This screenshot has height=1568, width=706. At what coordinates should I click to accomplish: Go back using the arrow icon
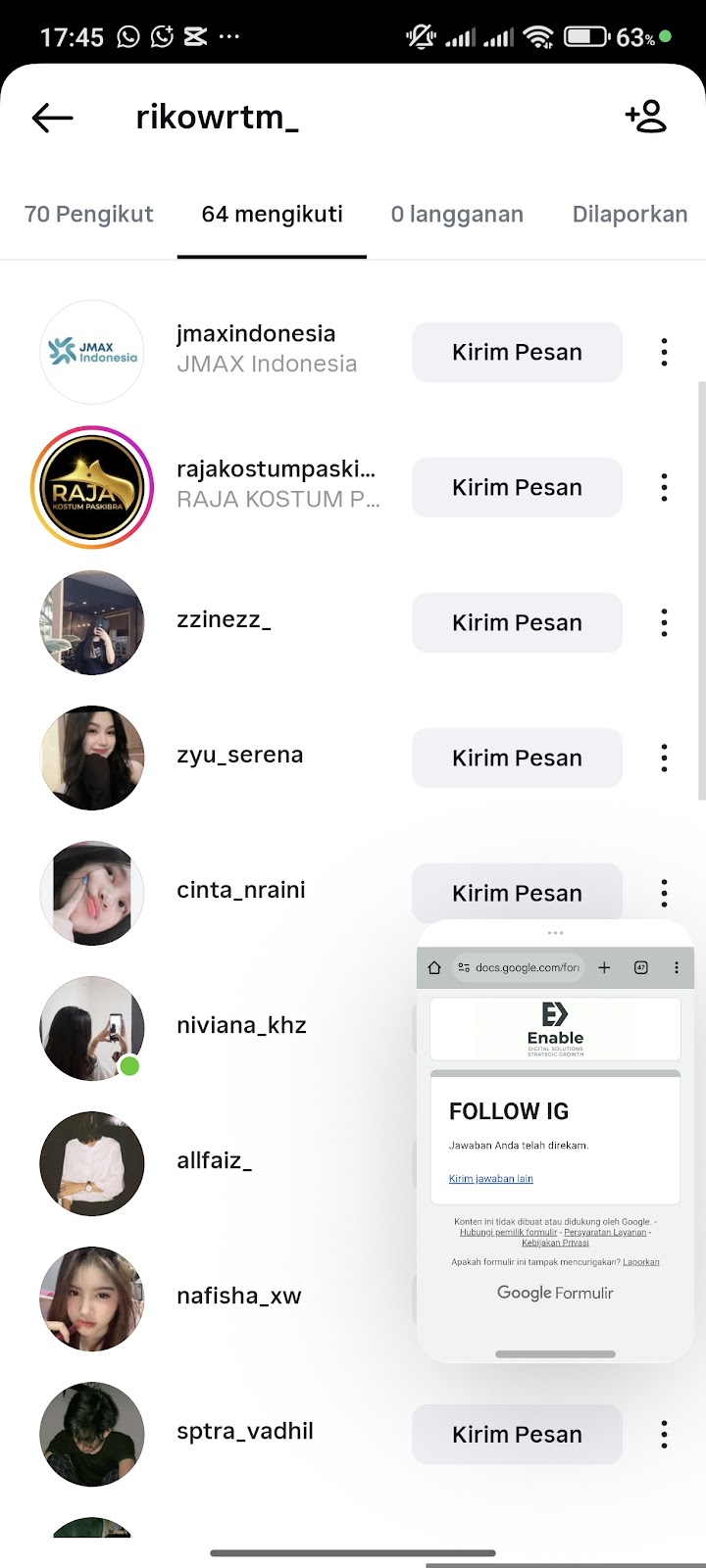(53, 119)
